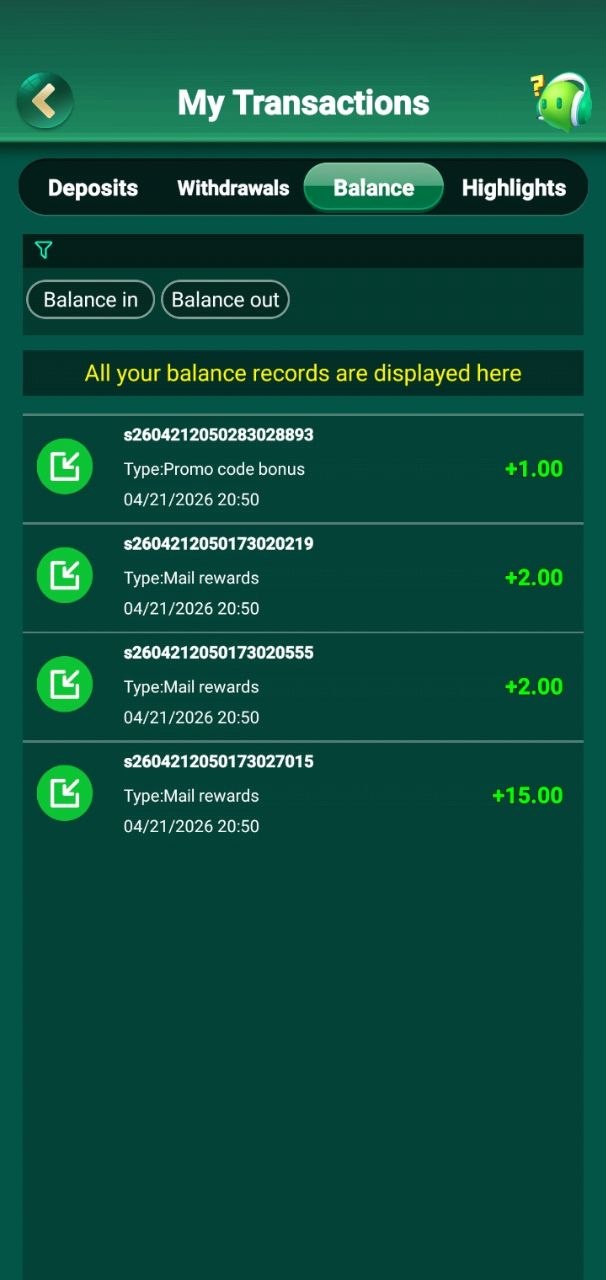Viewport: 606px width, 1280px height.
Task: Select the Balance tab
Action: coord(373,188)
